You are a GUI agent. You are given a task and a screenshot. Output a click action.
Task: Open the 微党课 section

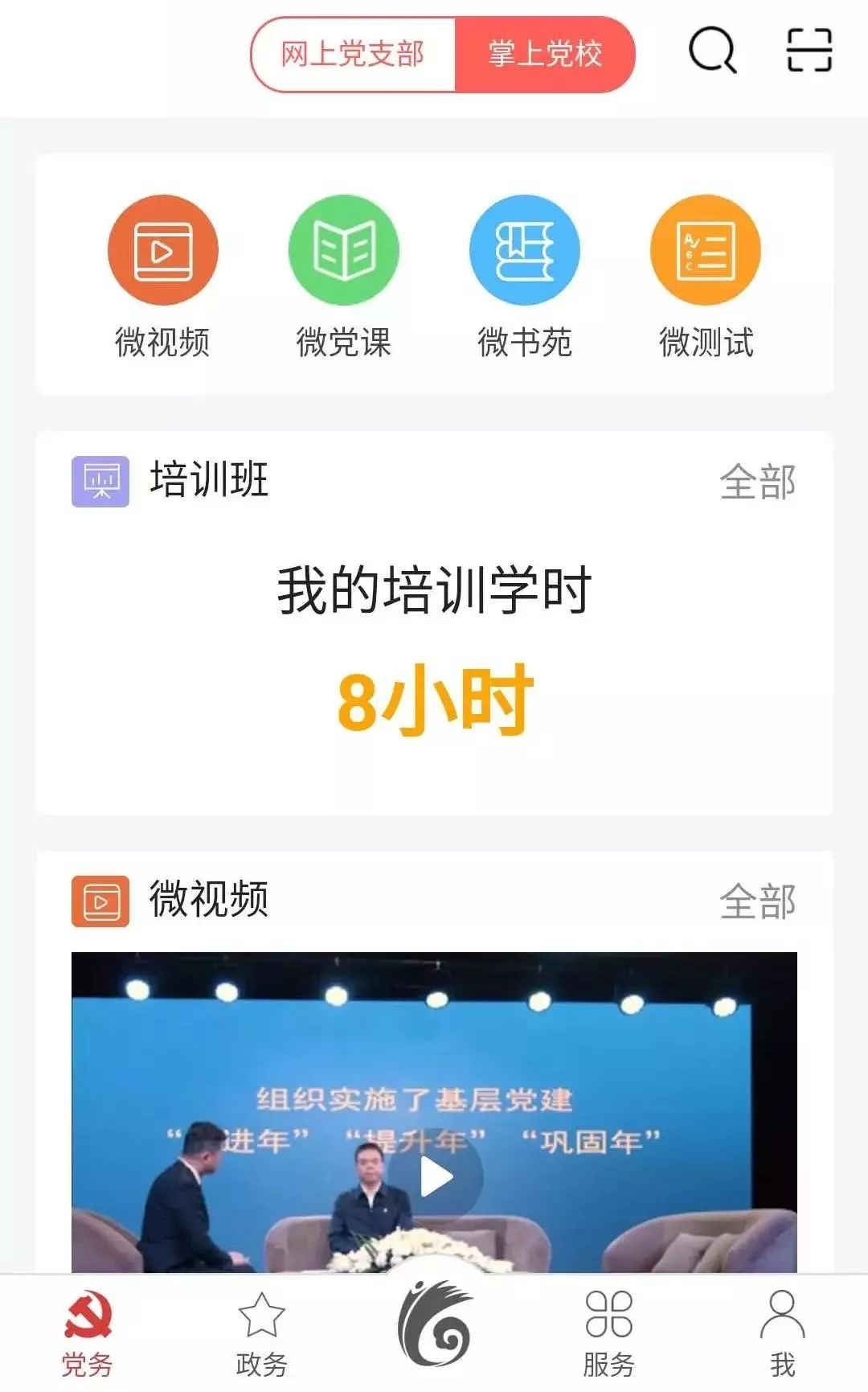coord(343,250)
